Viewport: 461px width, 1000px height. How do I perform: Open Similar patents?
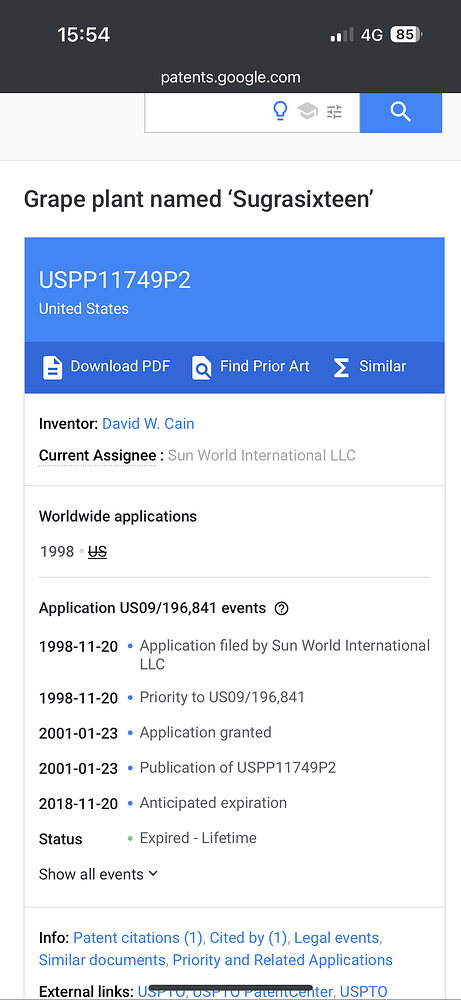pyautogui.click(x=369, y=367)
